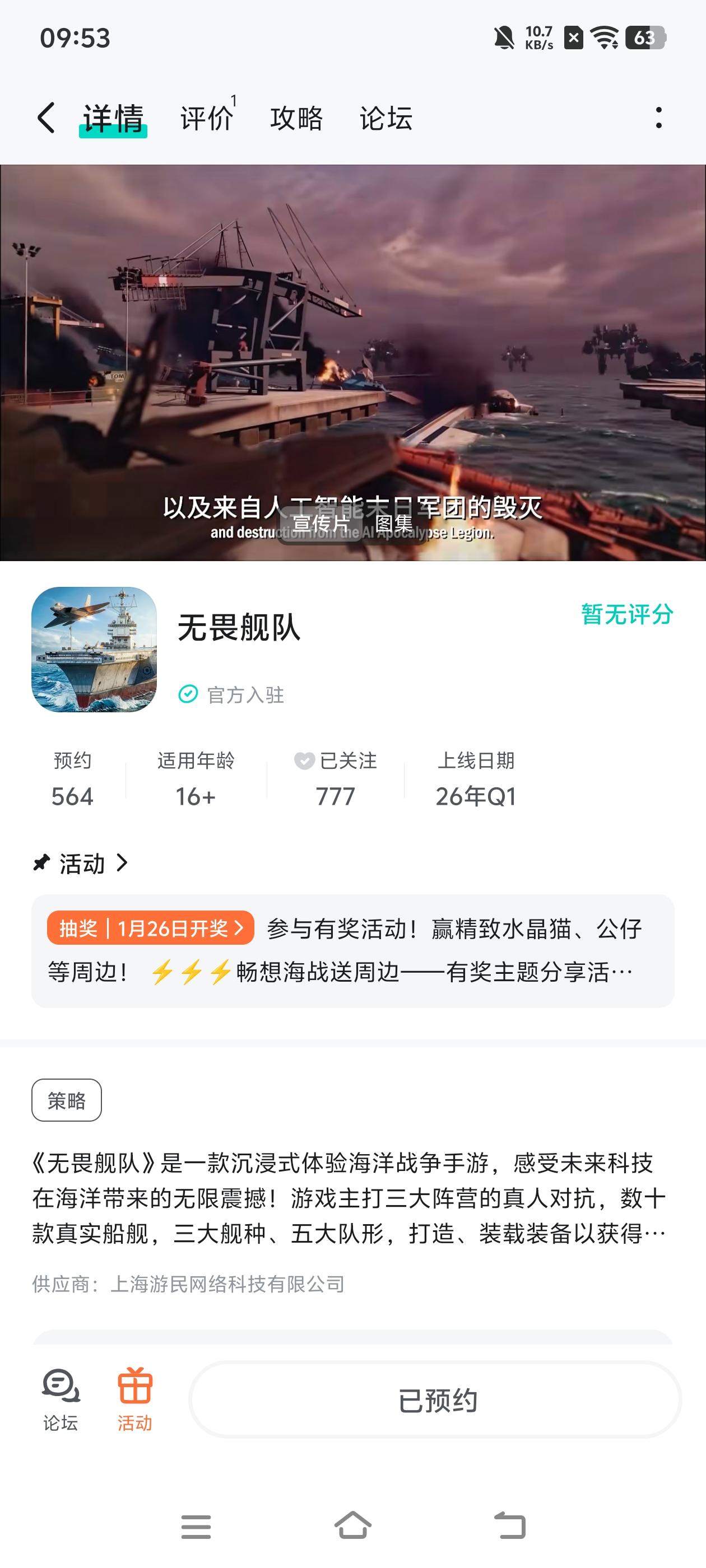The image size is (706, 1568).
Task: Select the 图集 gallery chip
Action: [x=394, y=523]
